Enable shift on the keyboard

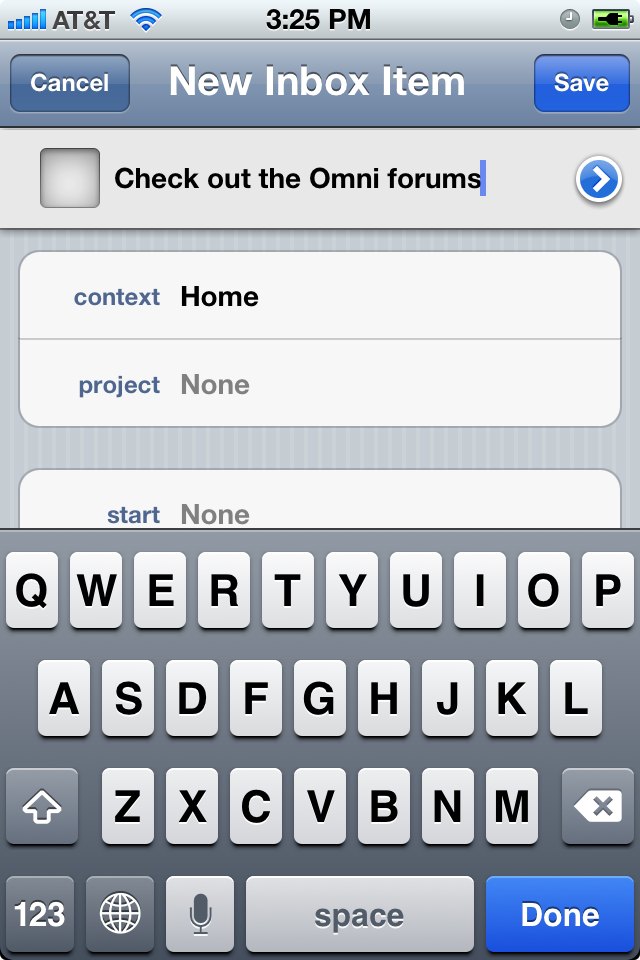click(41, 807)
